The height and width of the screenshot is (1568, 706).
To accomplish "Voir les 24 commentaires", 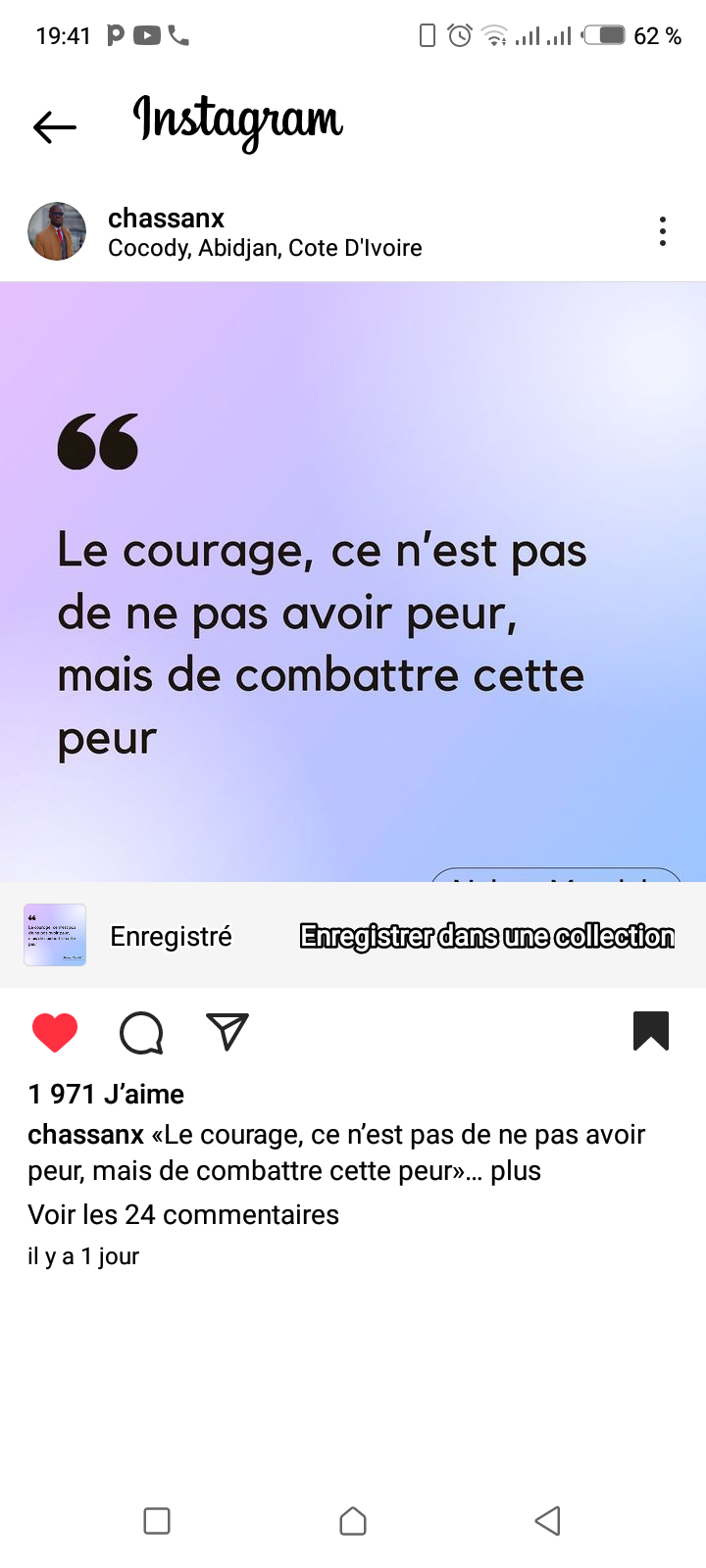I will [183, 1215].
